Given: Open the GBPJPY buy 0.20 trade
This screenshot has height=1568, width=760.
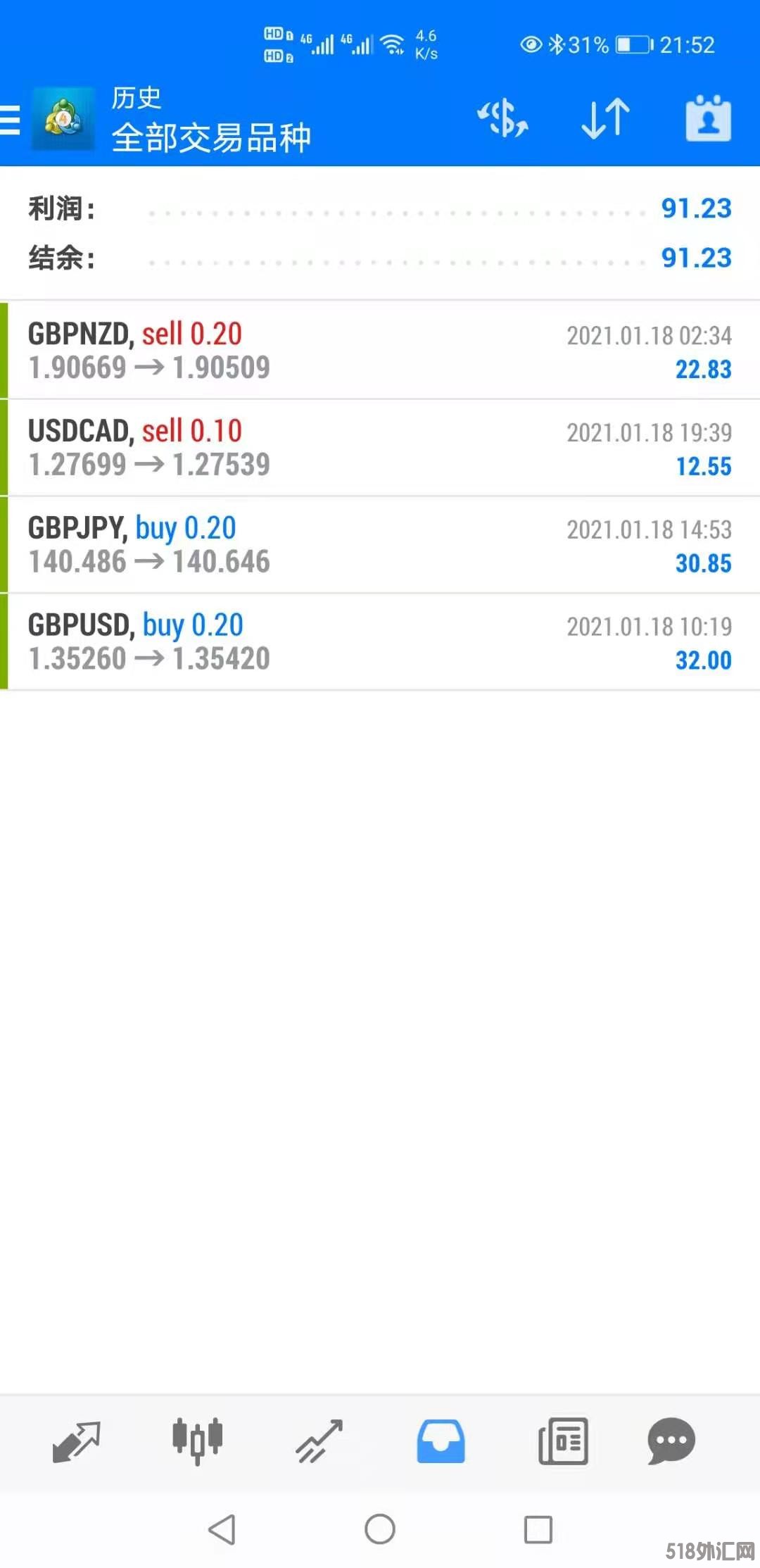Looking at the screenshot, I should pyautogui.click(x=380, y=545).
